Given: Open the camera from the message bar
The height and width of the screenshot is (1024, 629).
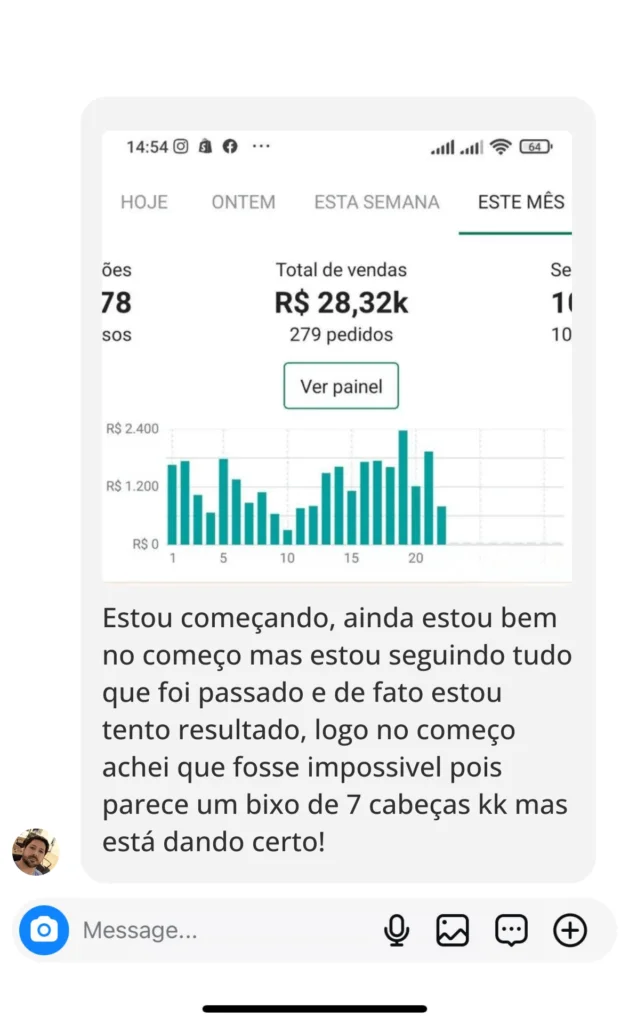Looking at the screenshot, I should (44, 930).
